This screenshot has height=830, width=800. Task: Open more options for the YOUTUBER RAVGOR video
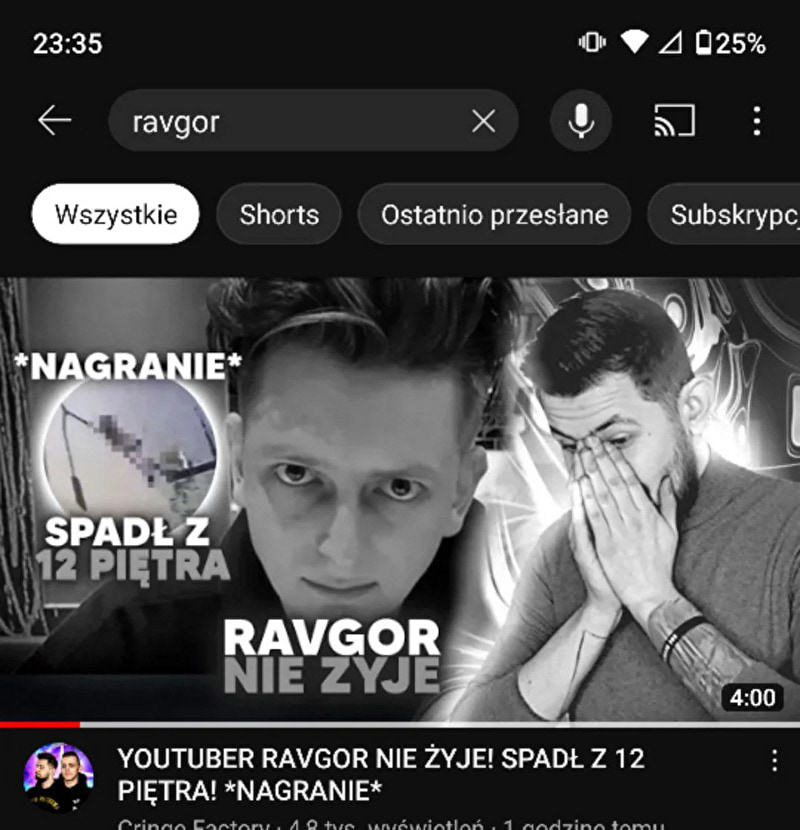[x=773, y=761]
